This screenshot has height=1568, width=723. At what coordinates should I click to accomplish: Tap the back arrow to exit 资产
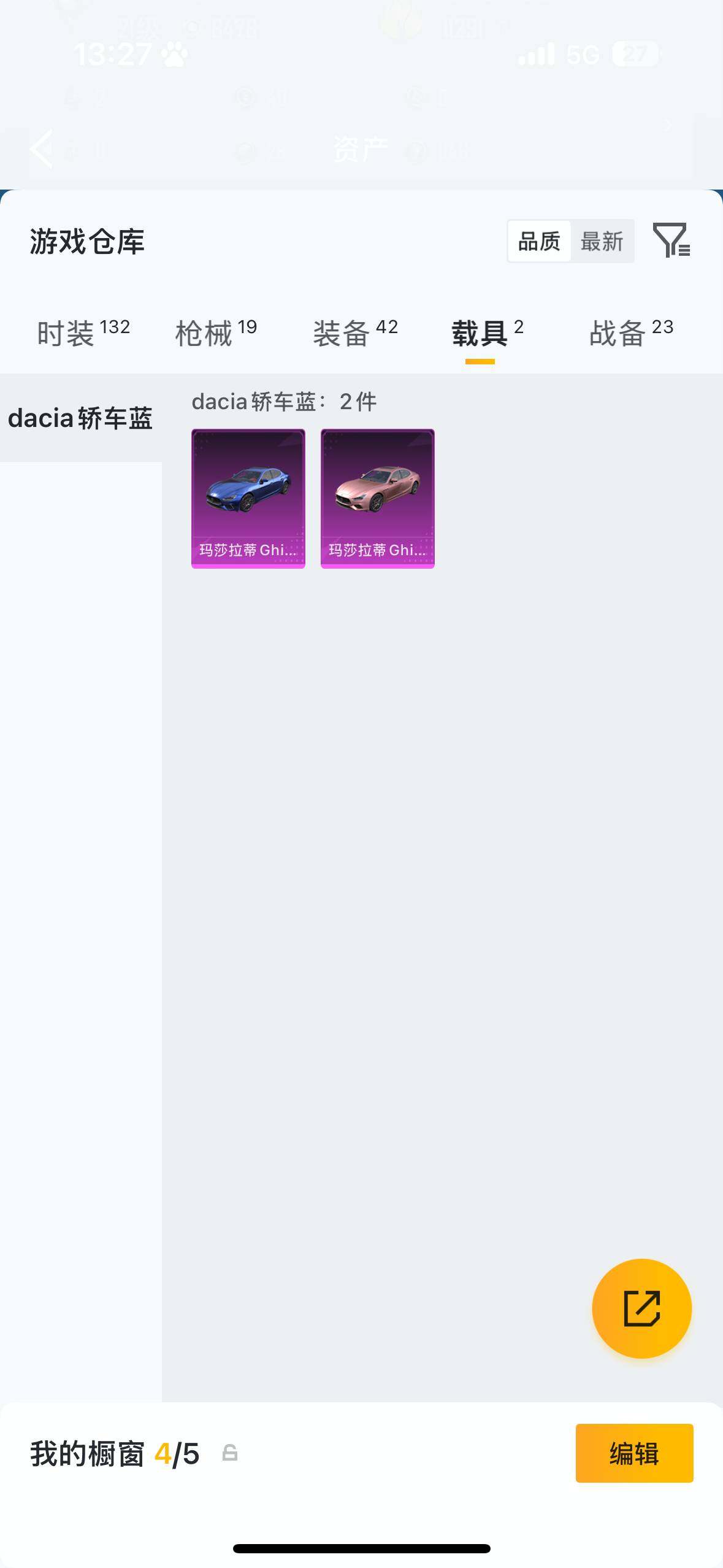click(x=40, y=149)
